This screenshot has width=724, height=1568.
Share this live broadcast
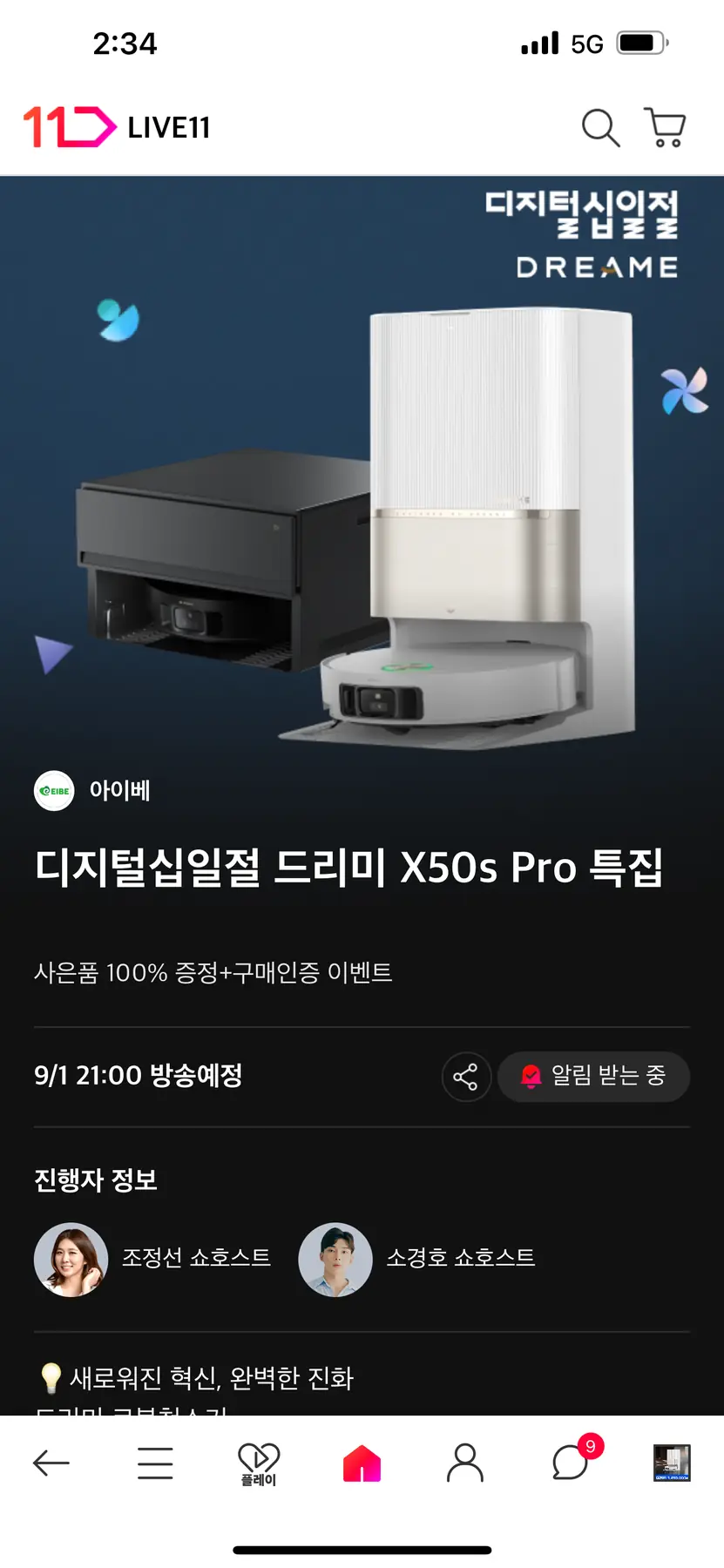(466, 1077)
